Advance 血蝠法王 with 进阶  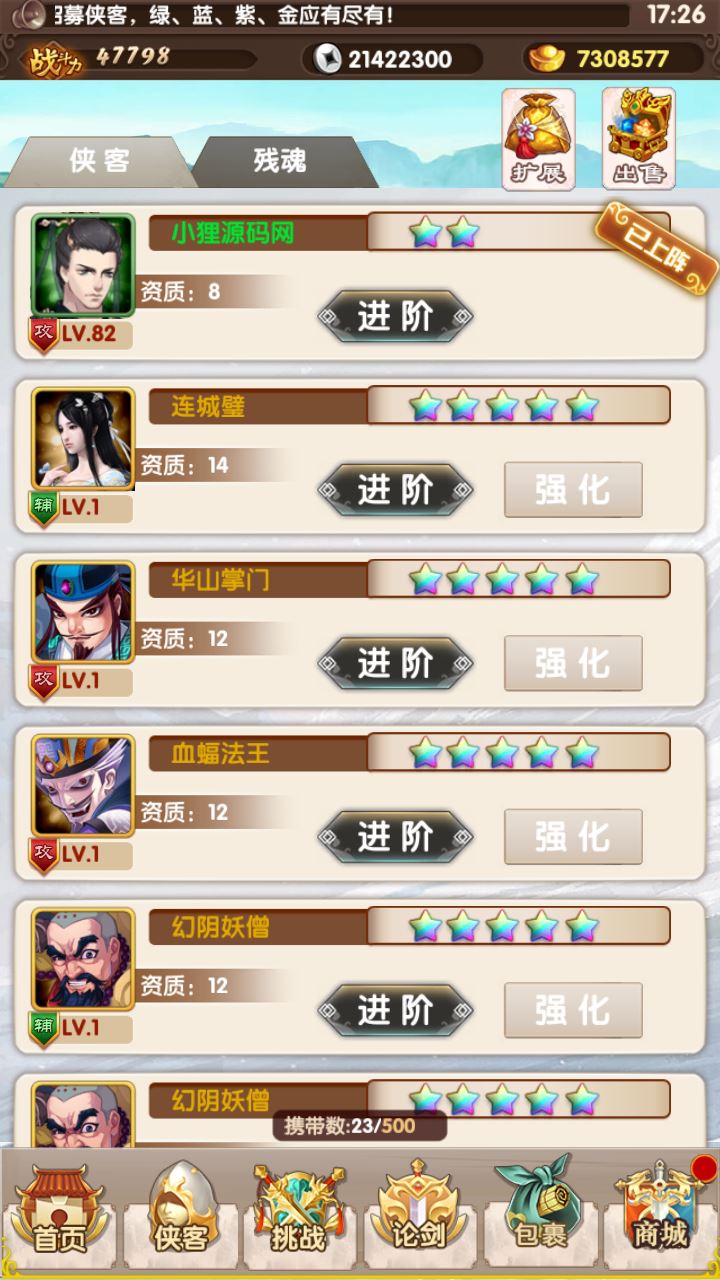pyautogui.click(x=396, y=836)
